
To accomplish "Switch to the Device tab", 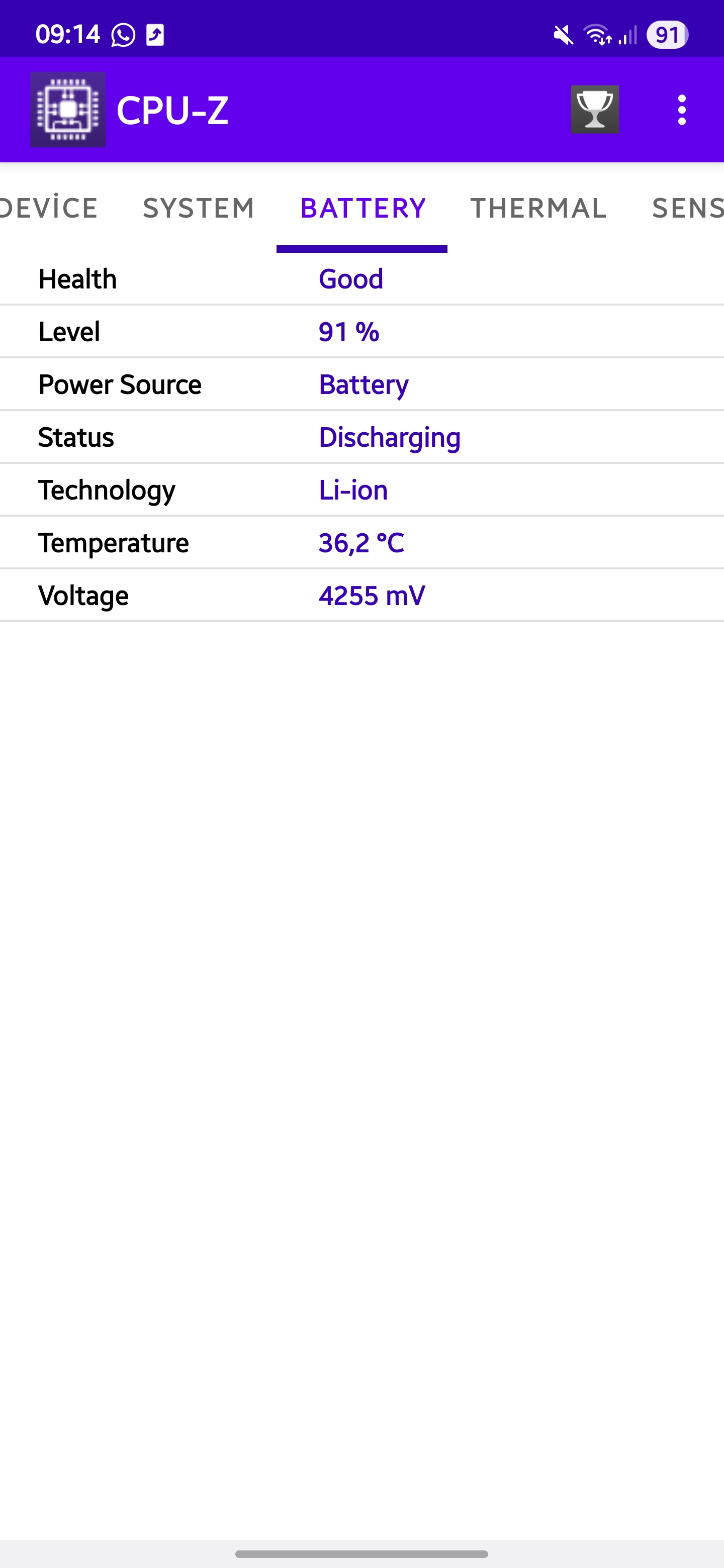I will point(49,208).
